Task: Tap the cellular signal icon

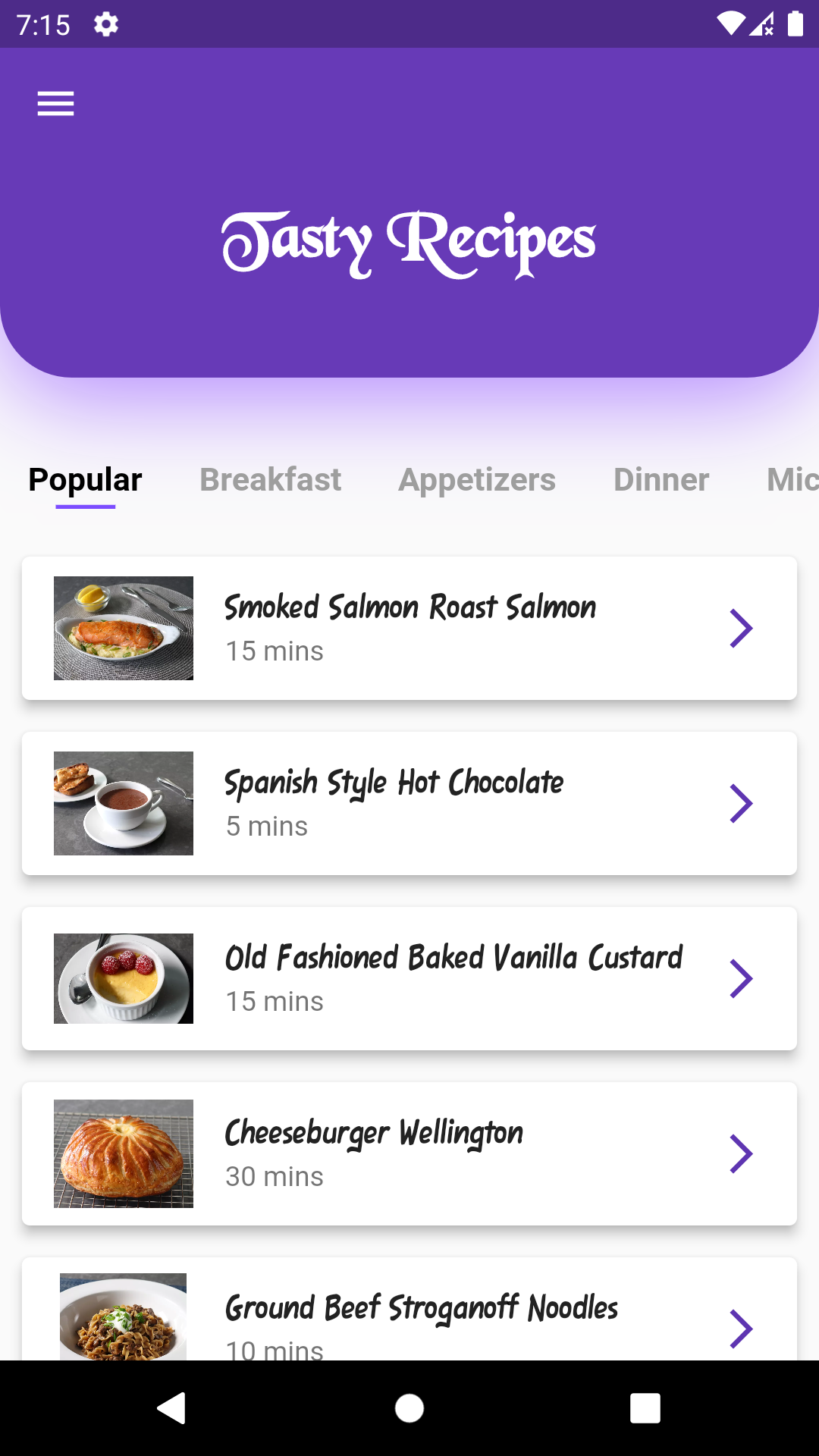Action: (763, 24)
